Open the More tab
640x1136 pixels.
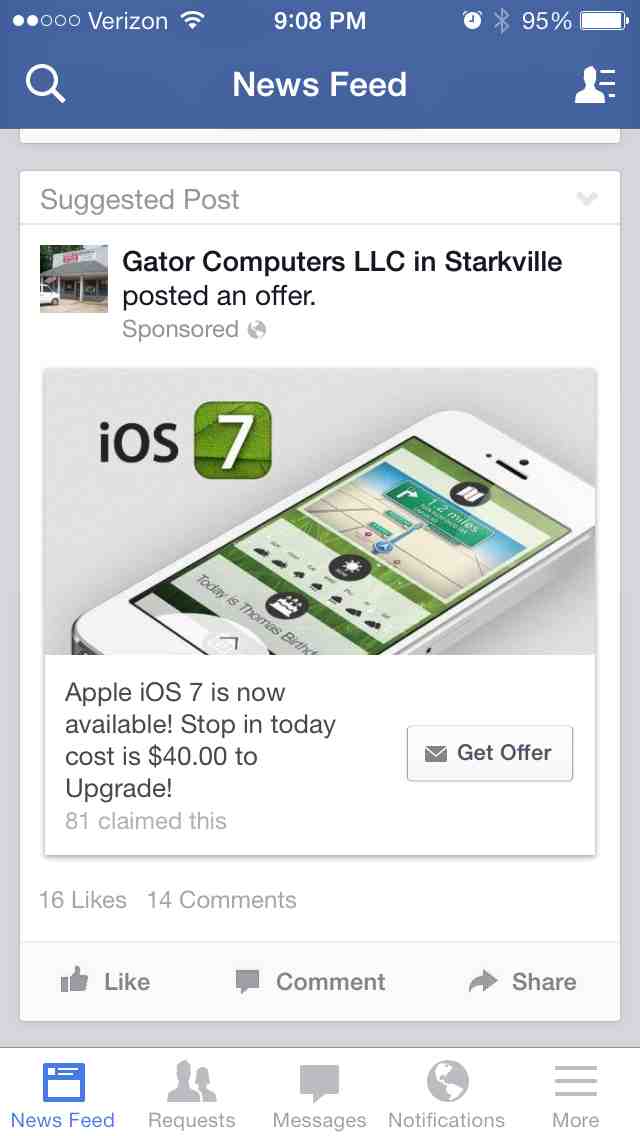click(x=575, y=1094)
